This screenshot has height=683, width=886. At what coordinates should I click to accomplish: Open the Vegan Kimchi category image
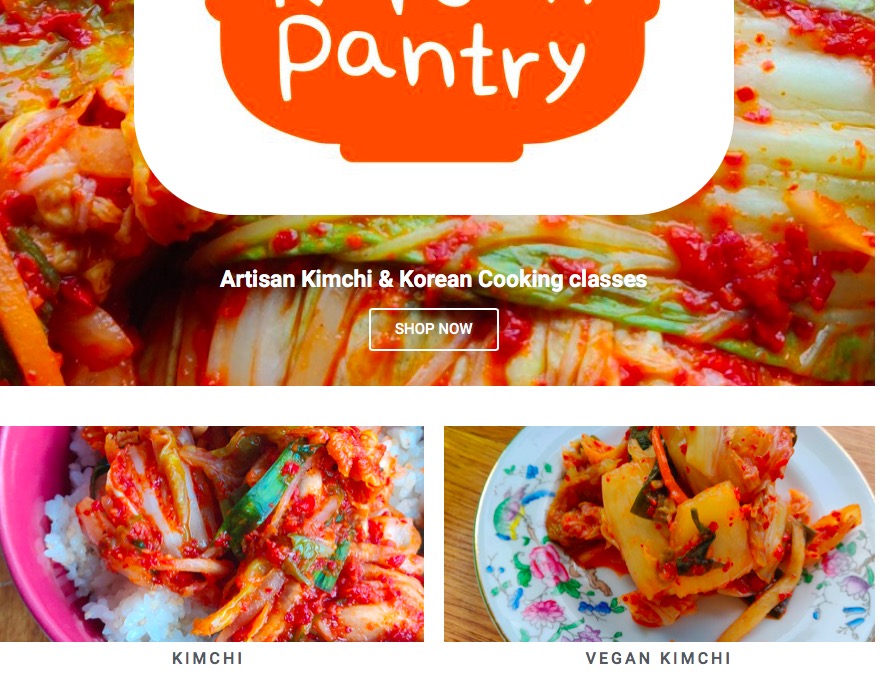[659, 533]
